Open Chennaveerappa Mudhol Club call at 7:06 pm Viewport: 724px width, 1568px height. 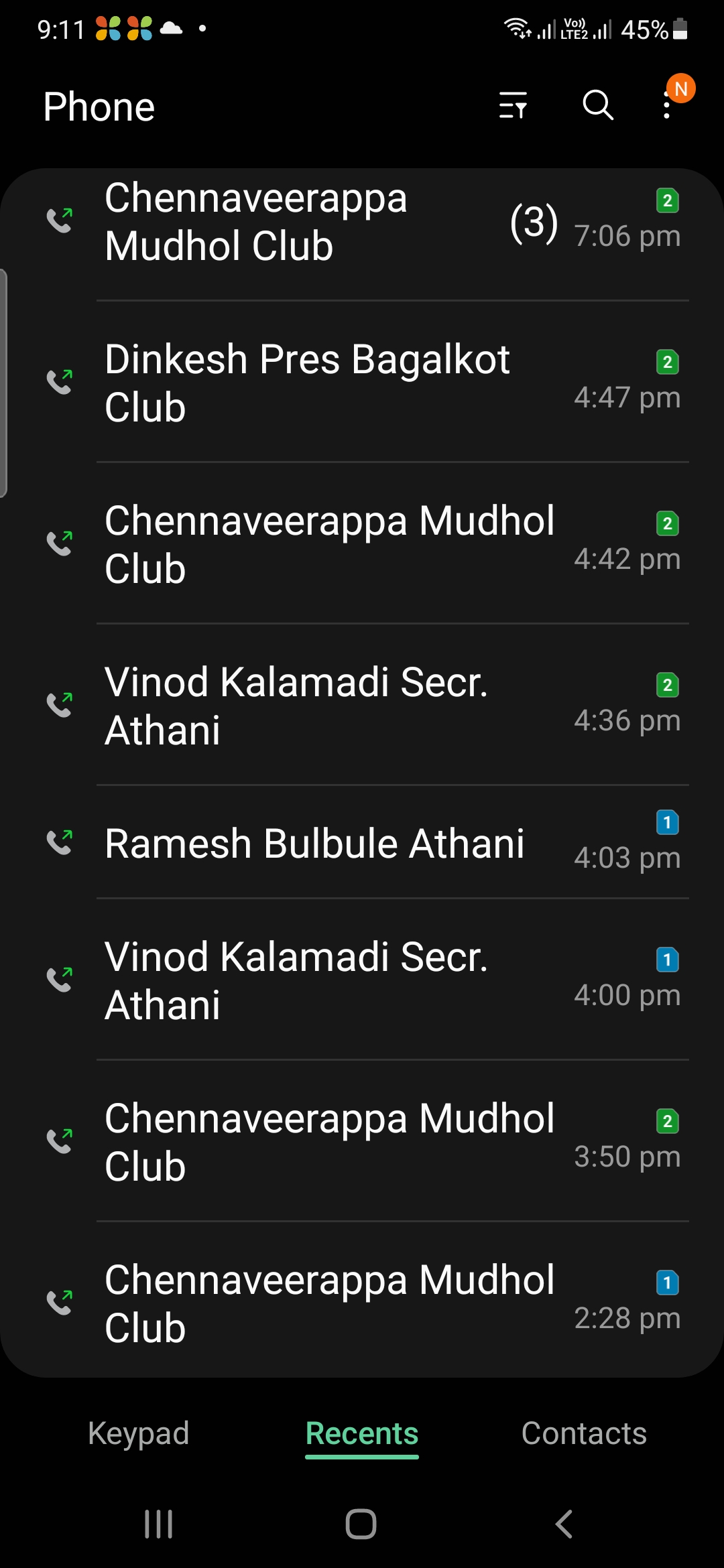pos(362,222)
